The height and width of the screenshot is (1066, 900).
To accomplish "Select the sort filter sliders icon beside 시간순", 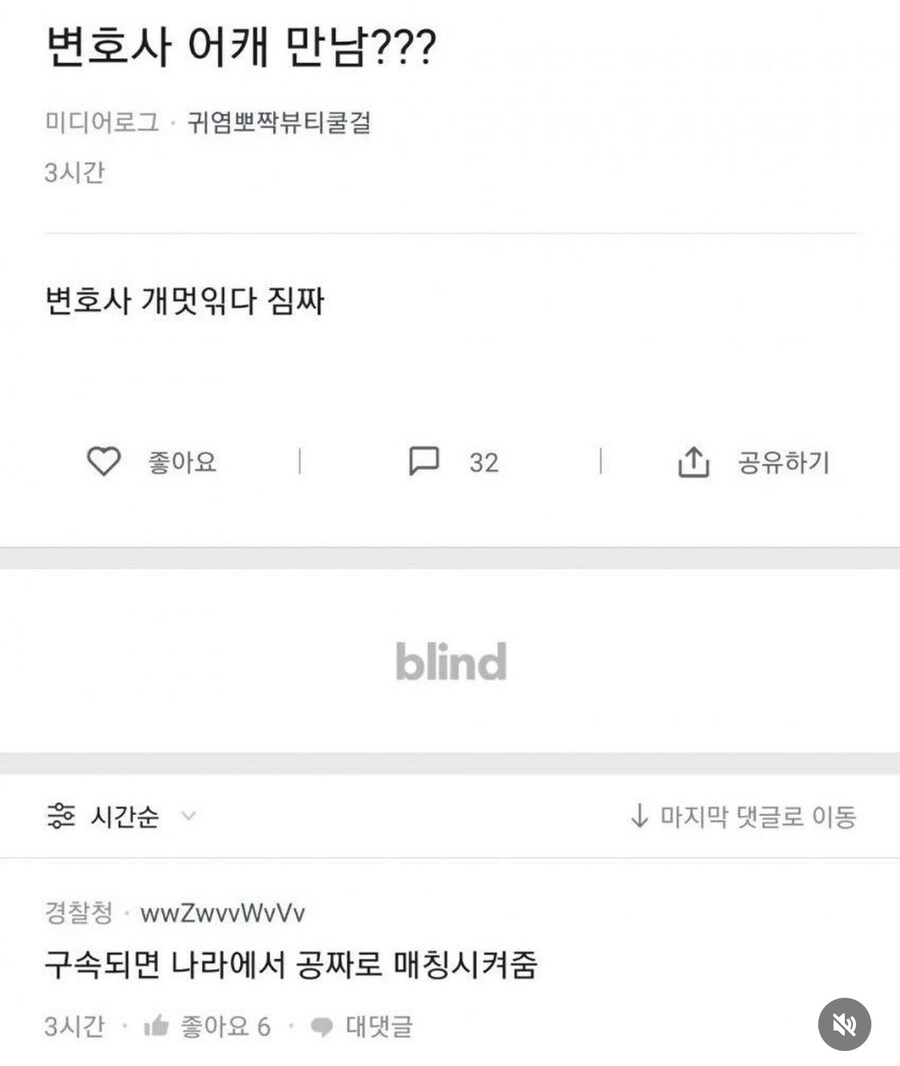I will pyautogui.click(x=63, y=815).
